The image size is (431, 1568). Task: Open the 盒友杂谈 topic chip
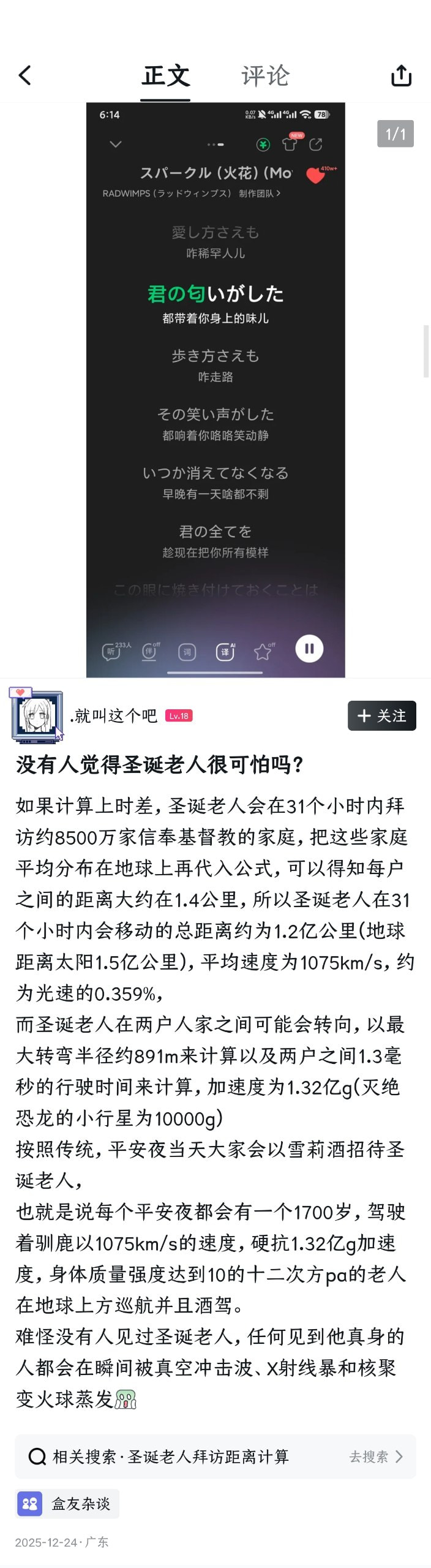point(68,1503)
